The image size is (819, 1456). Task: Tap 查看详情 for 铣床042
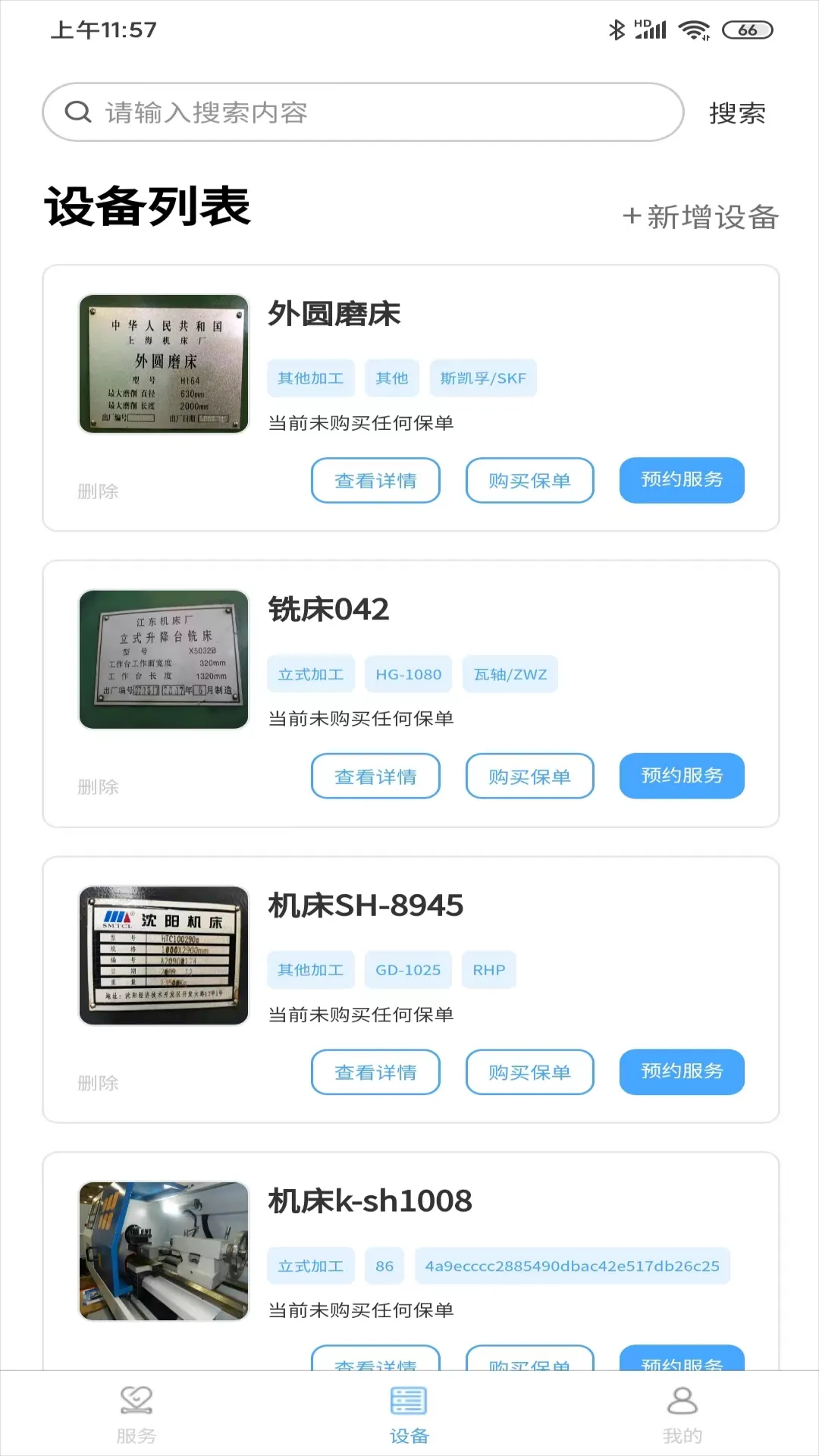click(x=375, y=775)
